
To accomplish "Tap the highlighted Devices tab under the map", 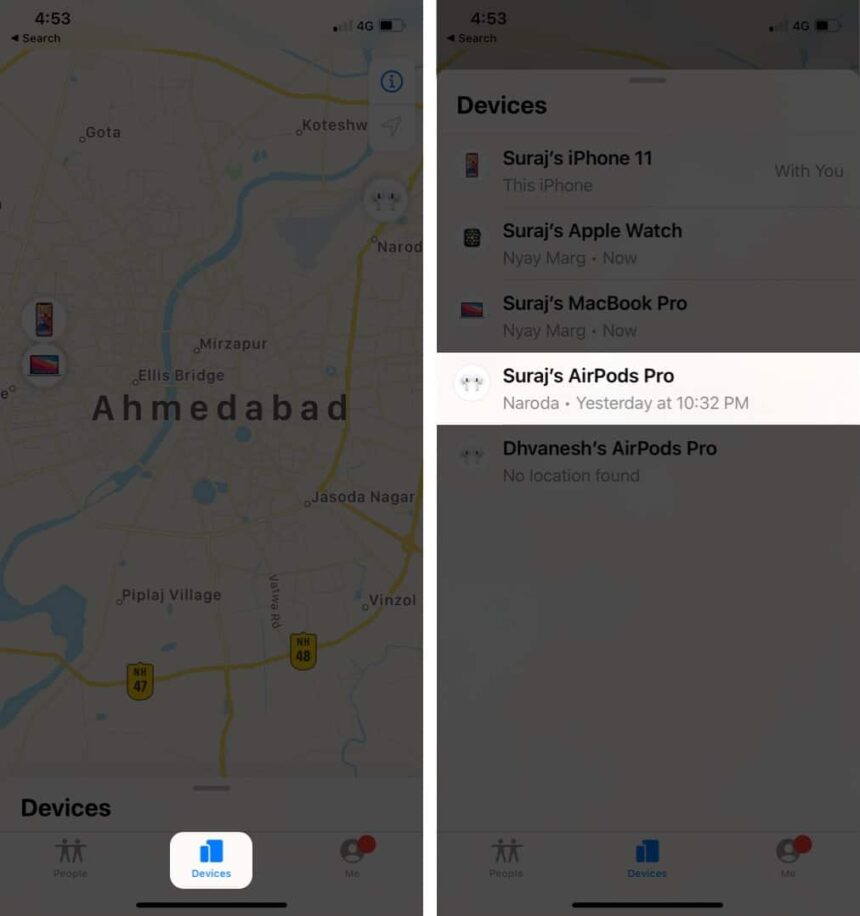I will (x=211, y=859).
